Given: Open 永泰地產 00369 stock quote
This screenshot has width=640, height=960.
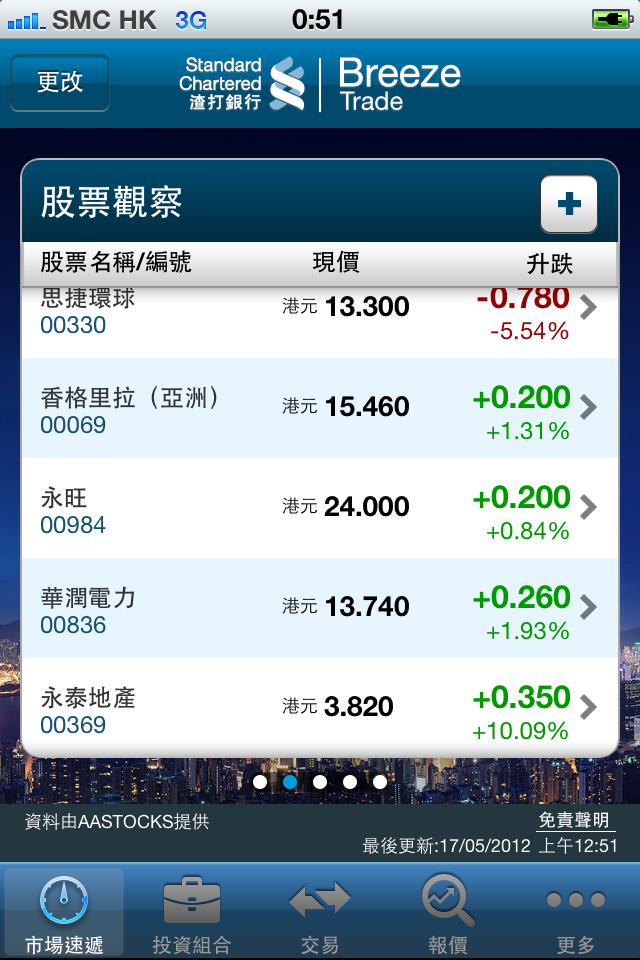Looking at the screenshot, I should pyautogui.click(x=320, y=706).
